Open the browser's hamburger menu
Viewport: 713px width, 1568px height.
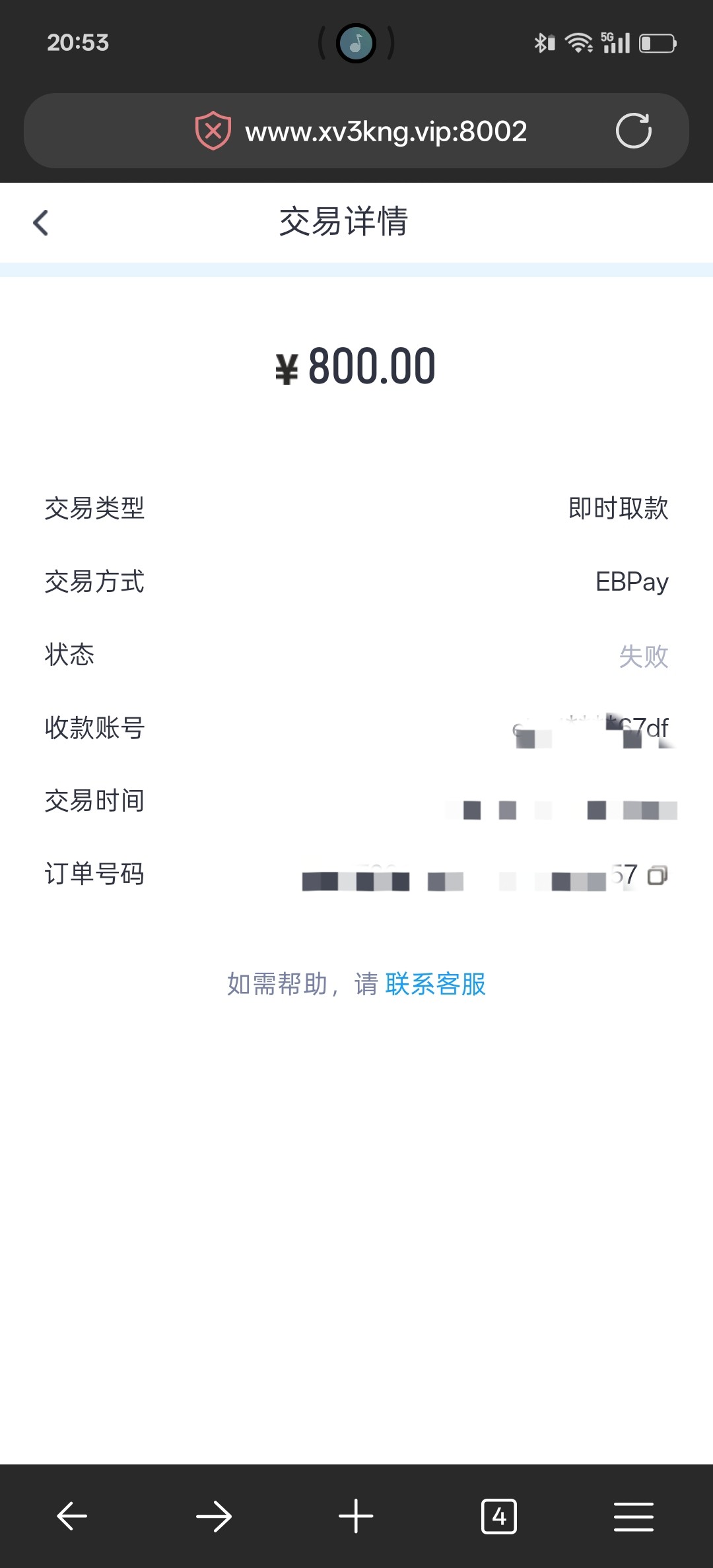pos(634,1516)
